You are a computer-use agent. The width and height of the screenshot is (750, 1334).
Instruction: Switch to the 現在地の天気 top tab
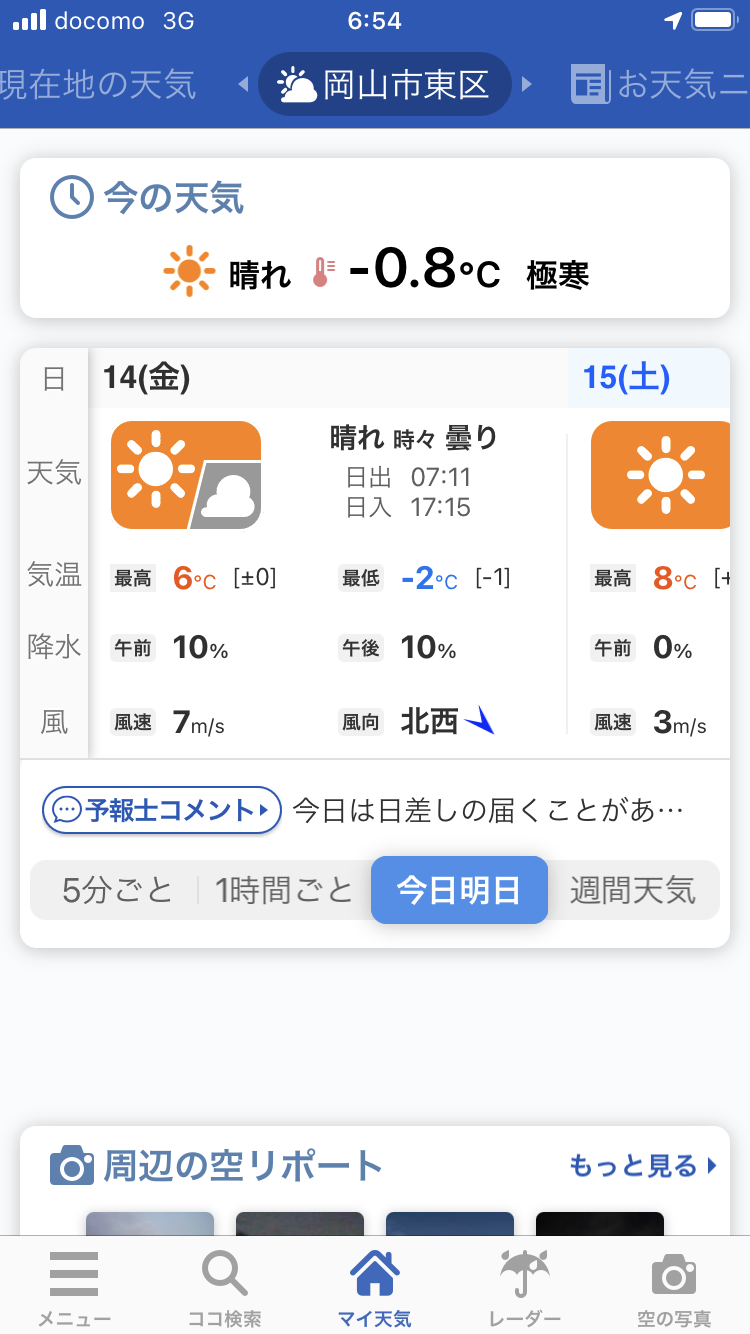coord(98,84)
